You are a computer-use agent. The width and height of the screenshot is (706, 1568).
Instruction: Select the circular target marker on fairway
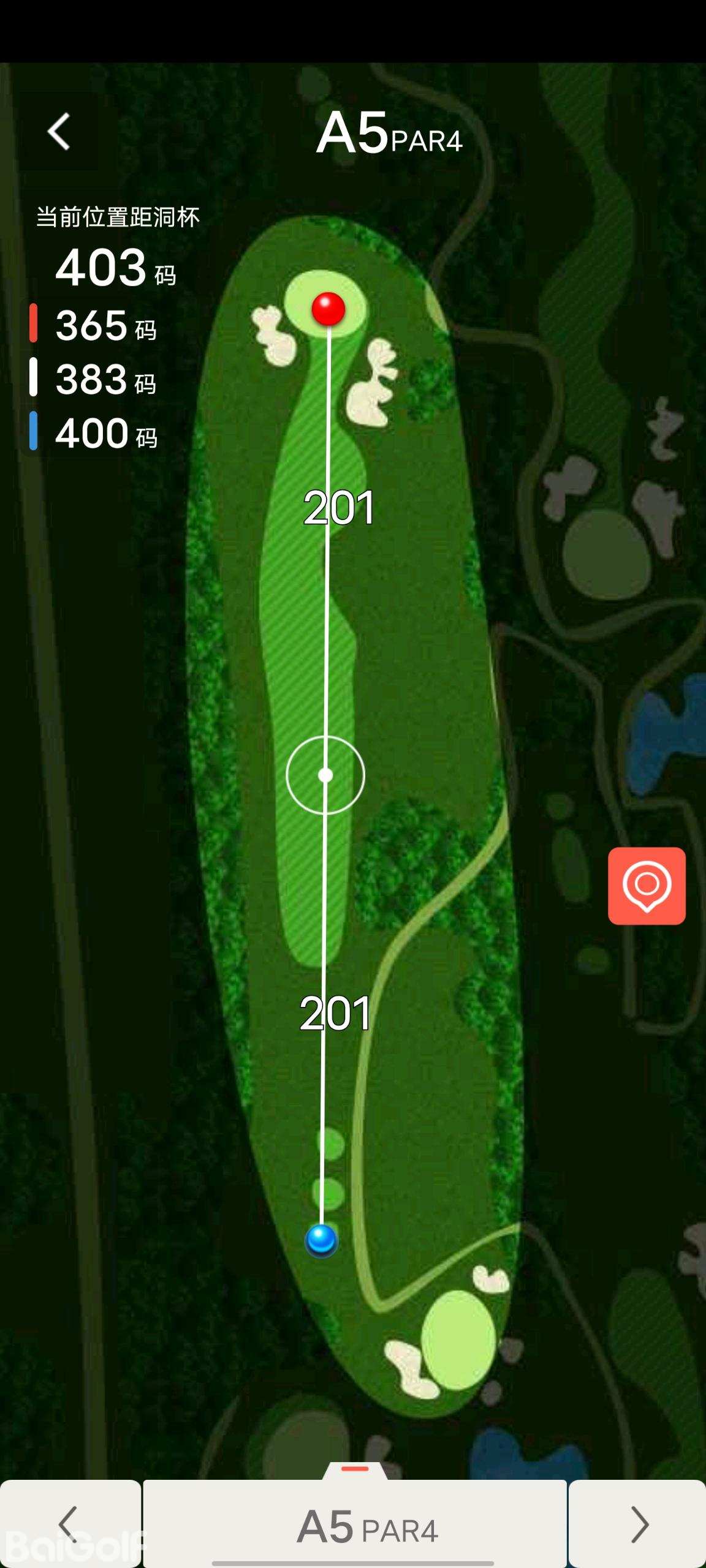point(325,775)
